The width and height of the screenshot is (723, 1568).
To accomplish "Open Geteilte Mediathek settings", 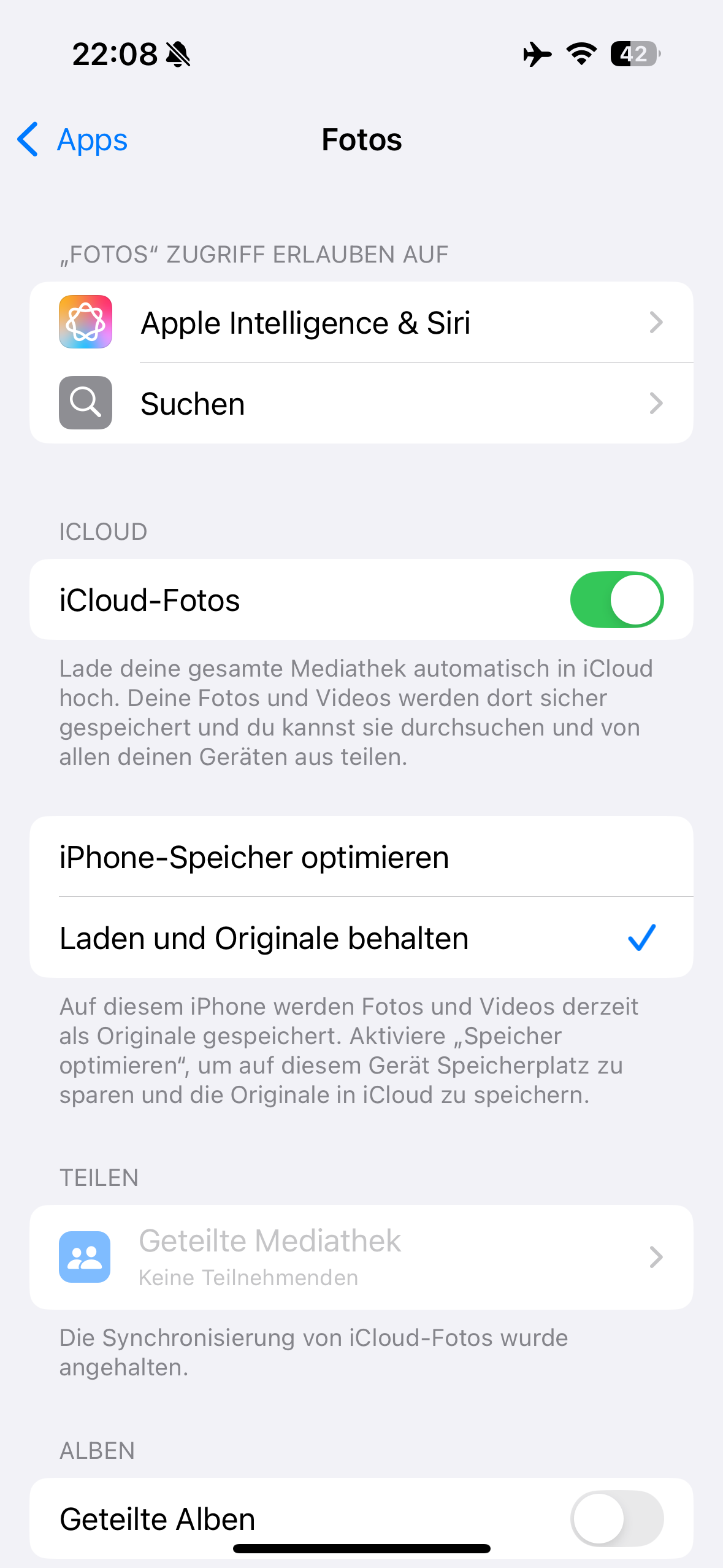I will click(361, 1257).
